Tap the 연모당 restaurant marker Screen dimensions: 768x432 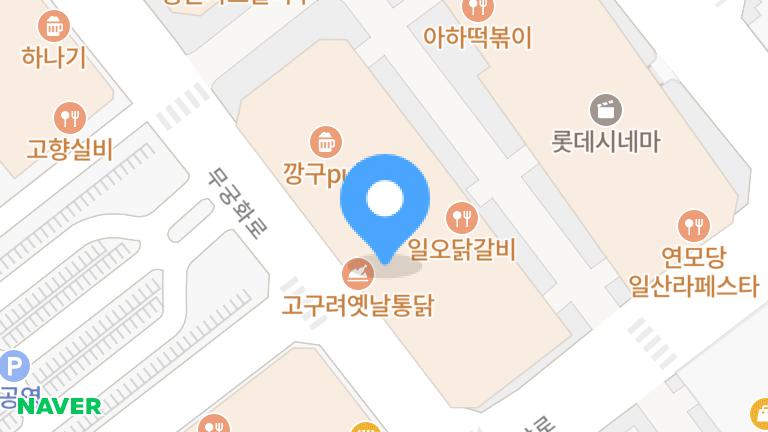[692, 225]
